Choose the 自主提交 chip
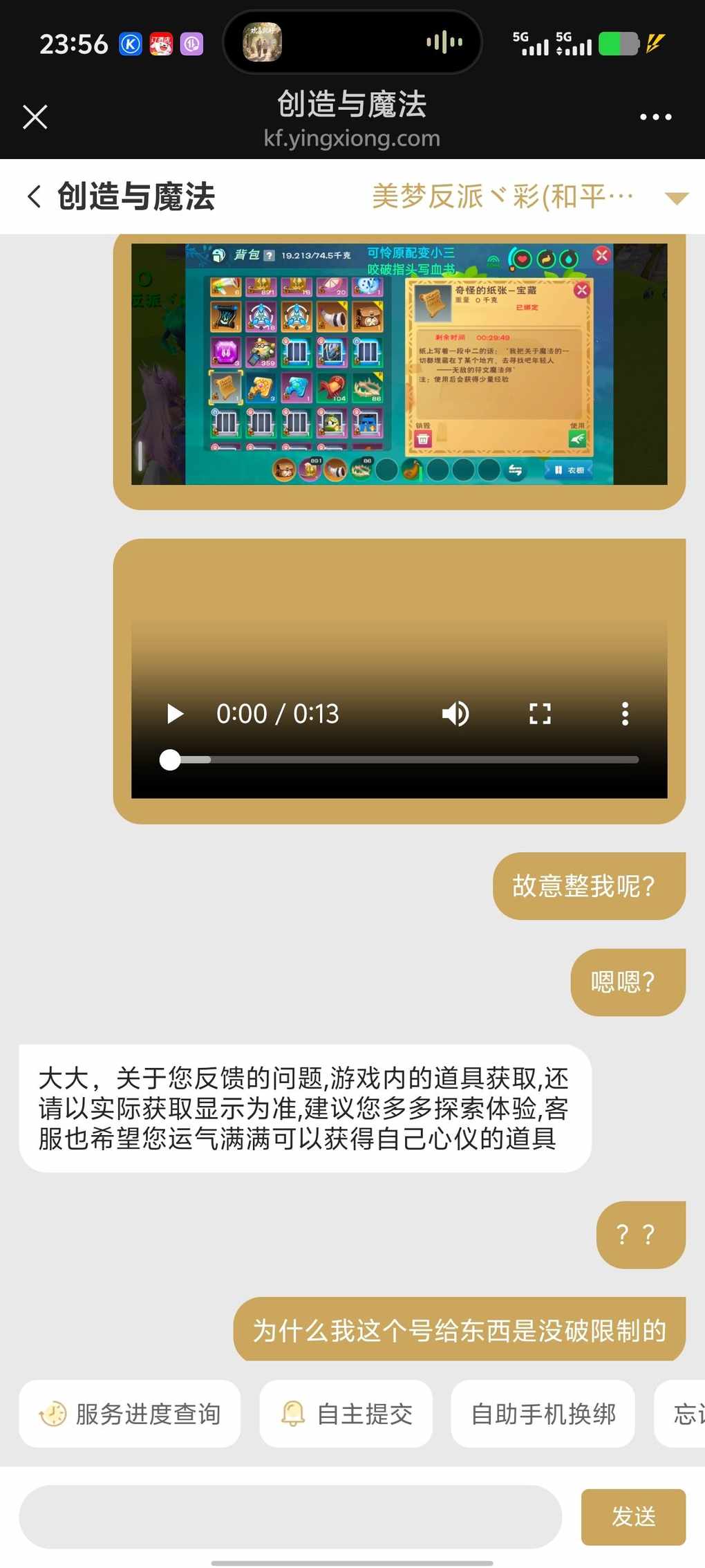The height and width of the screenshot is (1568, 705). (346, 1414)
